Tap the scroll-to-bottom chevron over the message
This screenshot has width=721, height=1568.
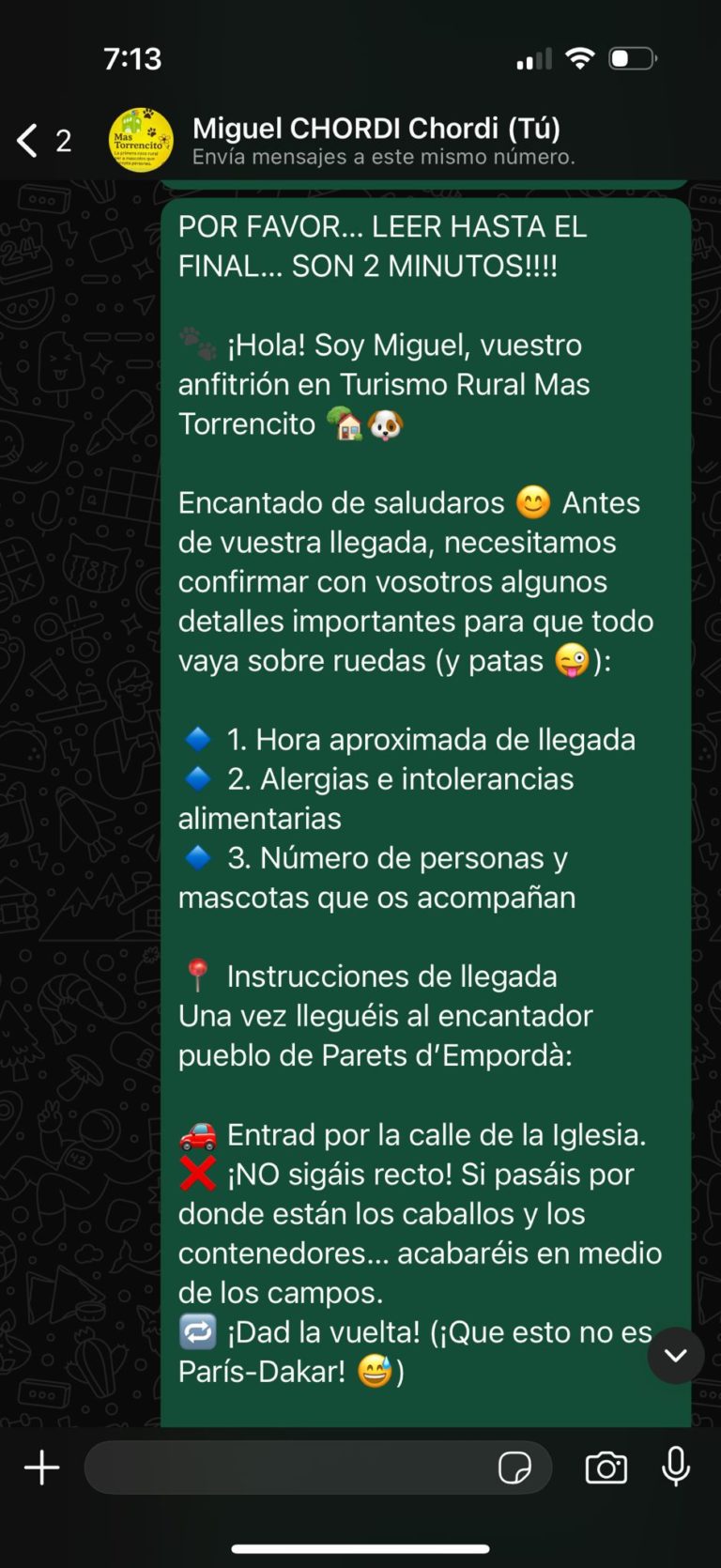coord(674,1355)
